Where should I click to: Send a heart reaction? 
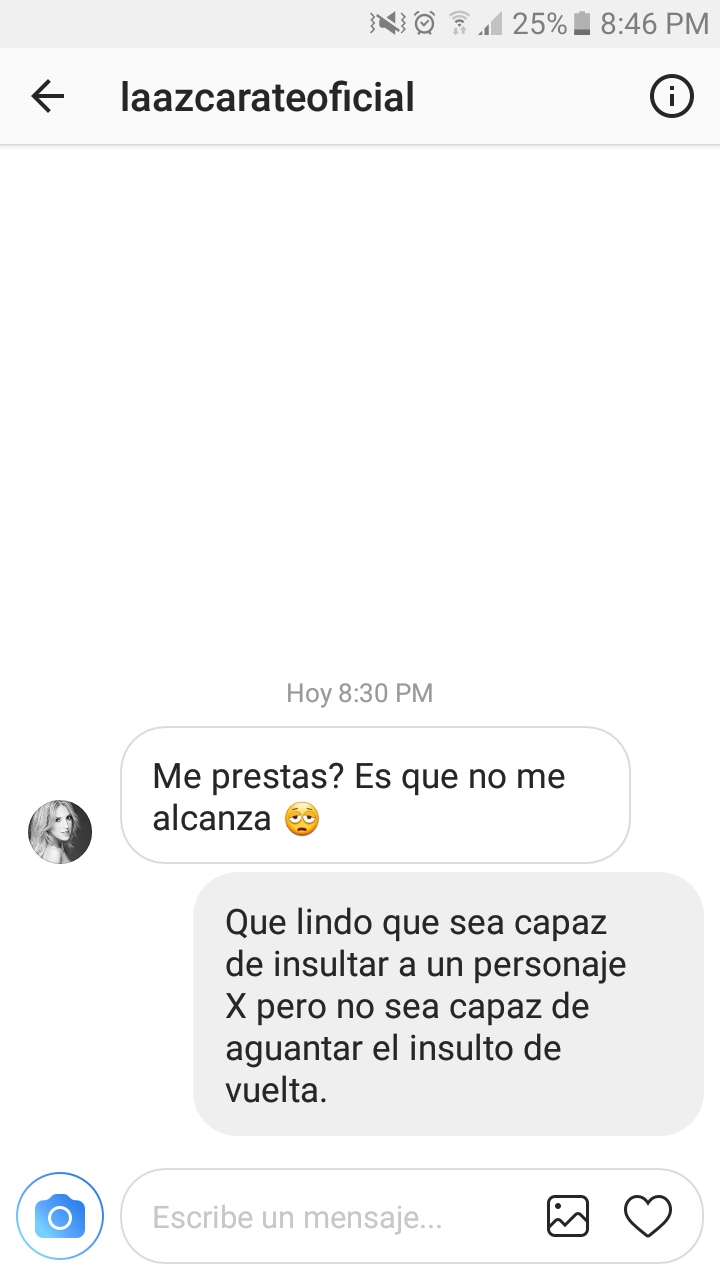647,1217
